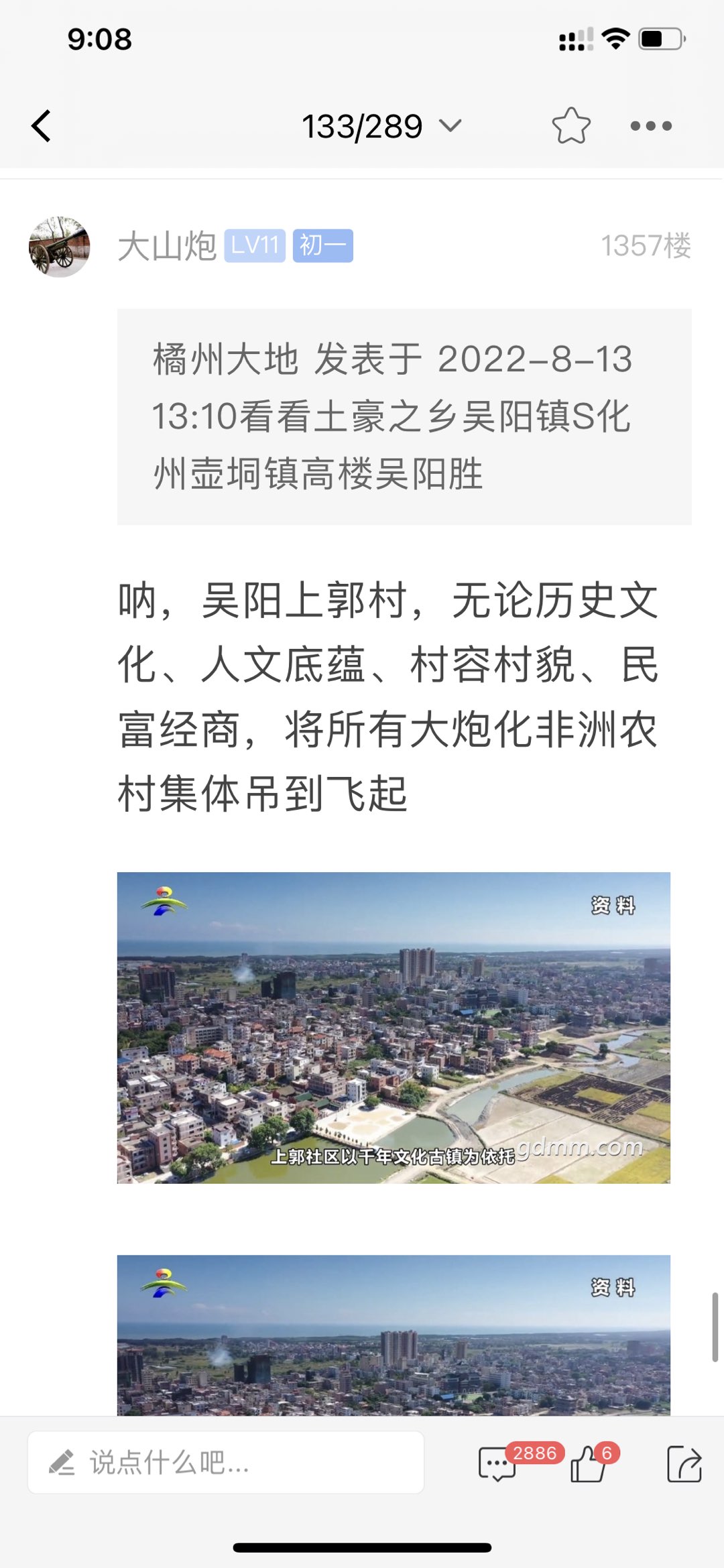724x1568 pixels.
Task: Share this thread
Action: [x=684, y=1464]
